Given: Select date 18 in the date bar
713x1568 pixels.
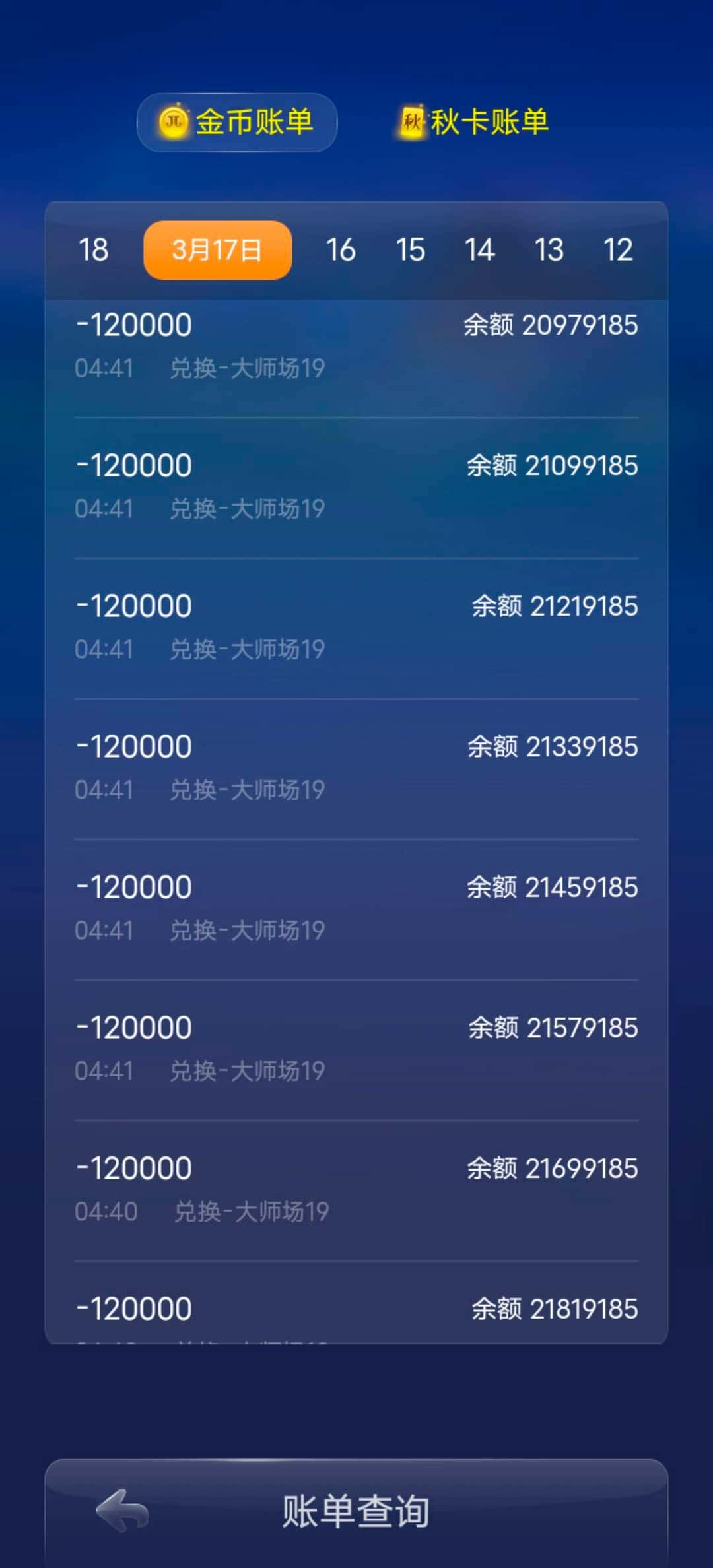Looking at the screenshot, I should (93, 251).
